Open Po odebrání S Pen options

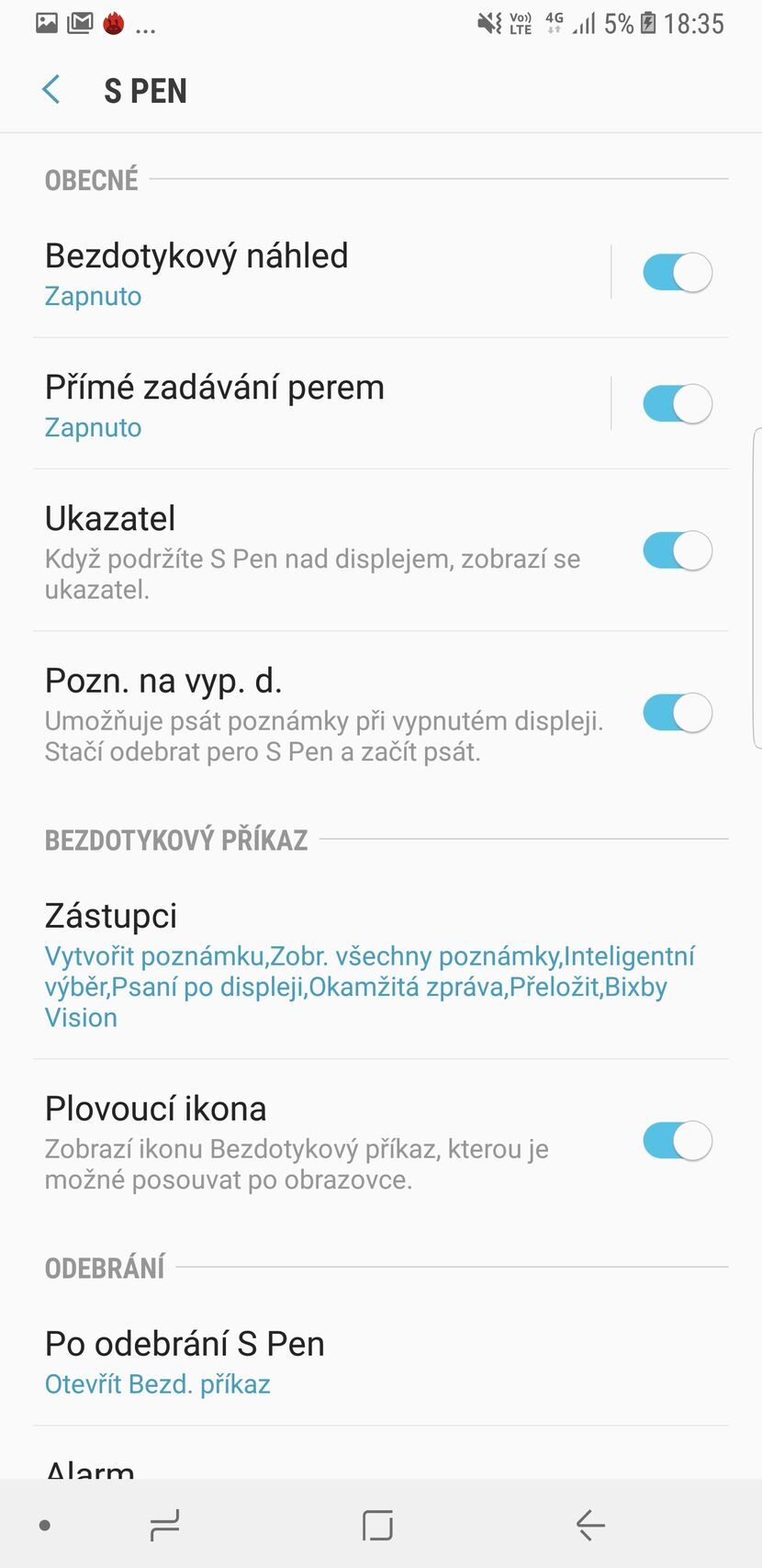click(x=381, y=1362)
